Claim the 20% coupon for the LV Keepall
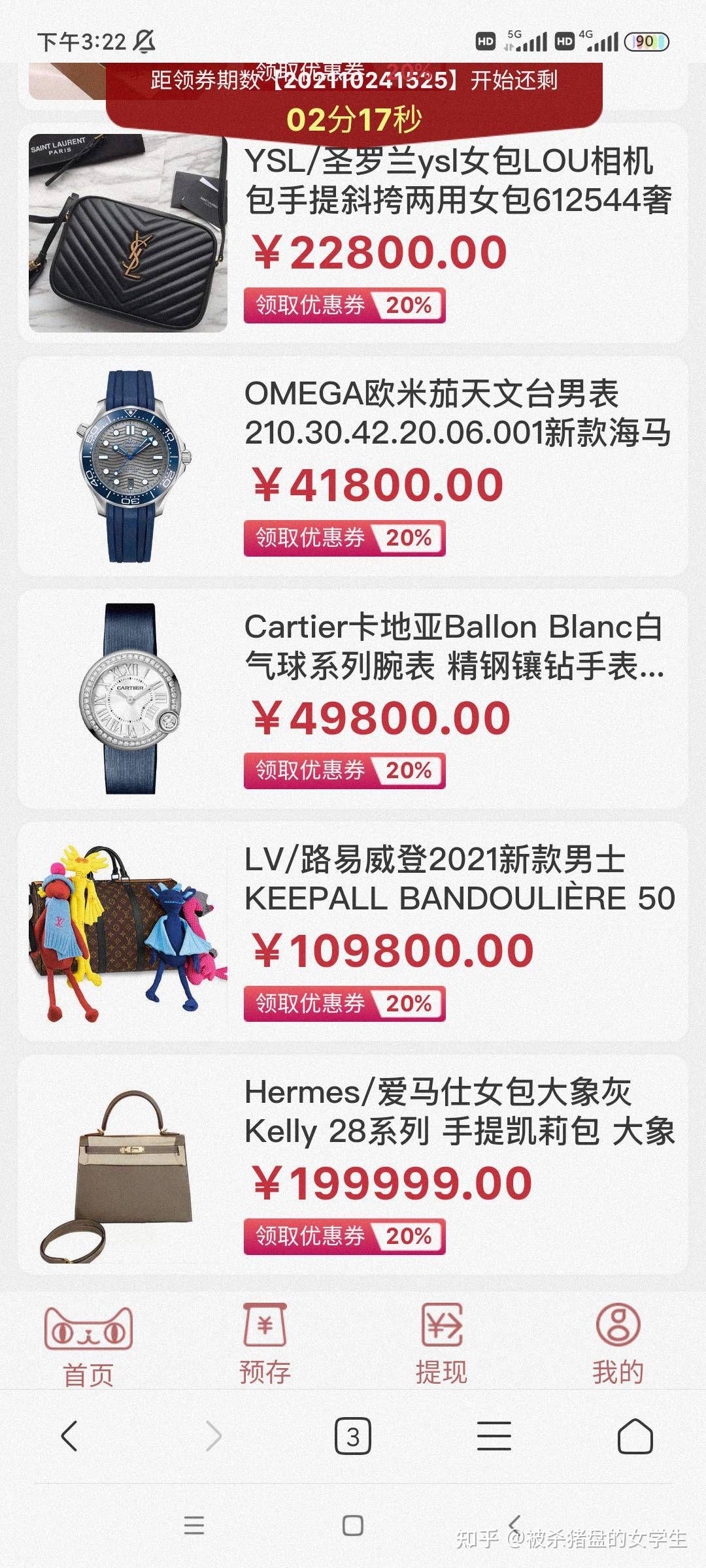This screenshot has width=706, height=1568. click(345, 1003)
